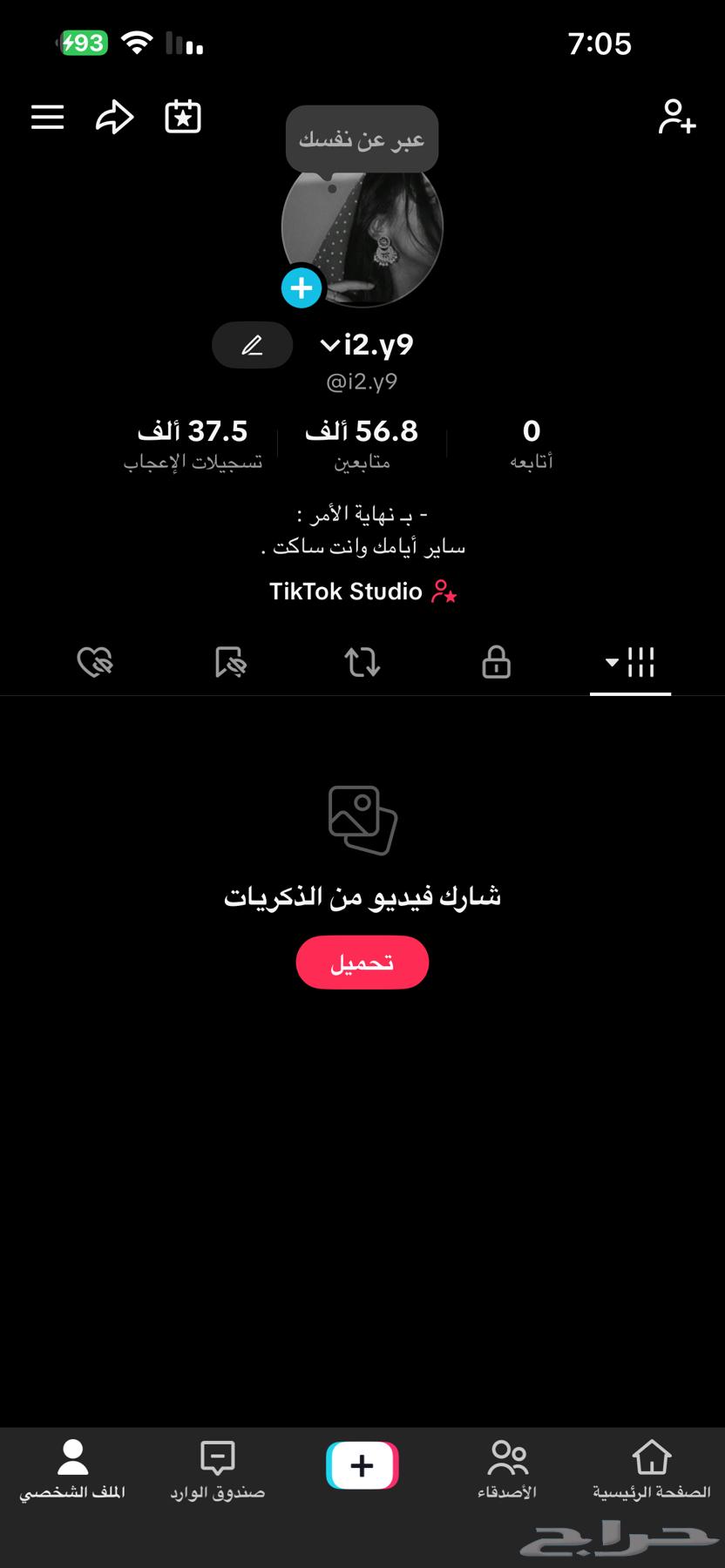Toggle hidden liked videos tab
Screen dimensions: 725x1568
click(x=96, y=662)
